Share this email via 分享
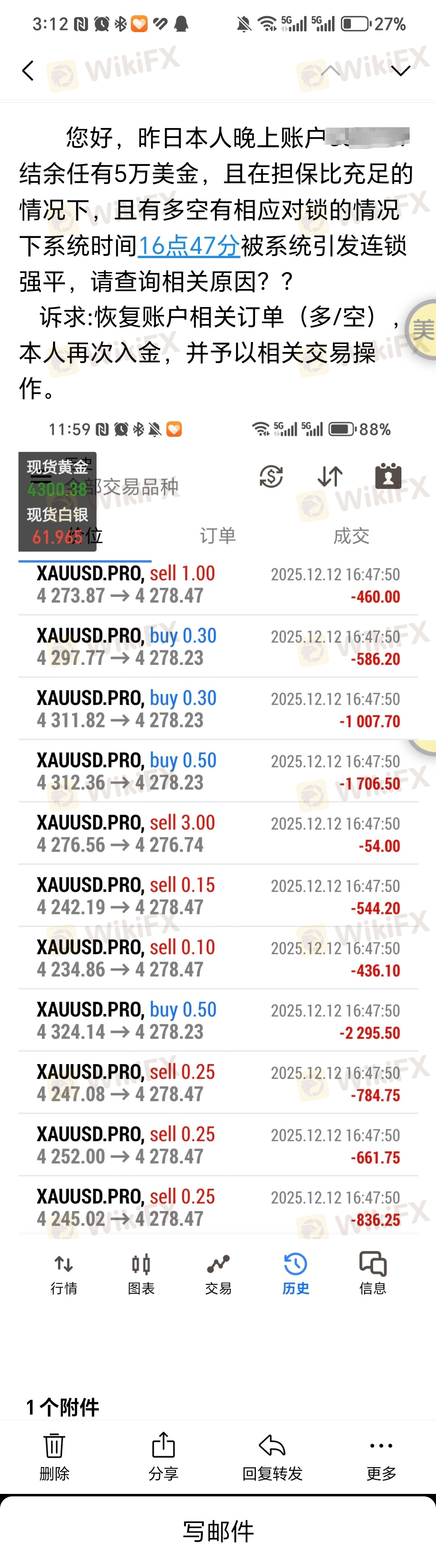The width and height of the screenshot is (436, 1568). click(x=163, y=1457)
